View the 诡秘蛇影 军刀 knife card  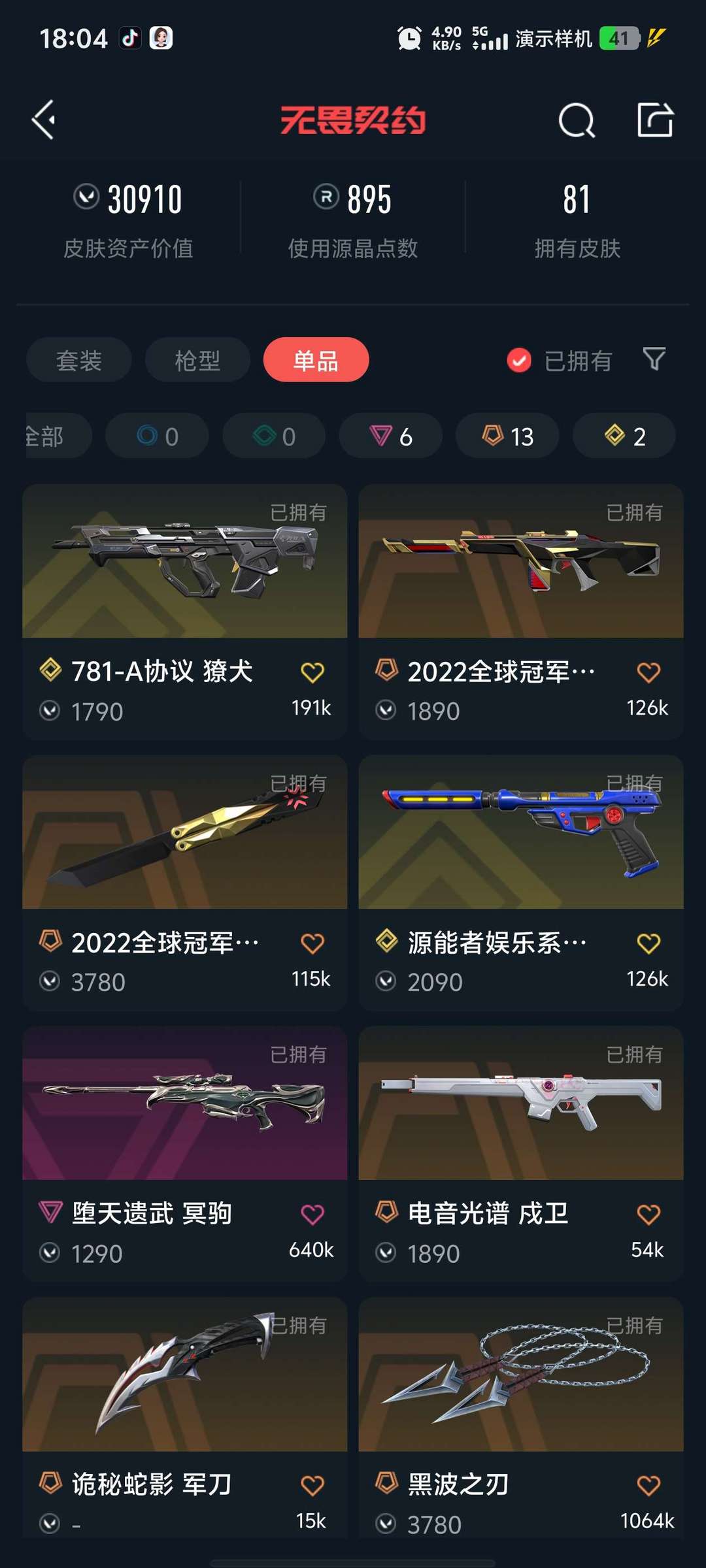pyautogui.click(x=184, y=1418)
